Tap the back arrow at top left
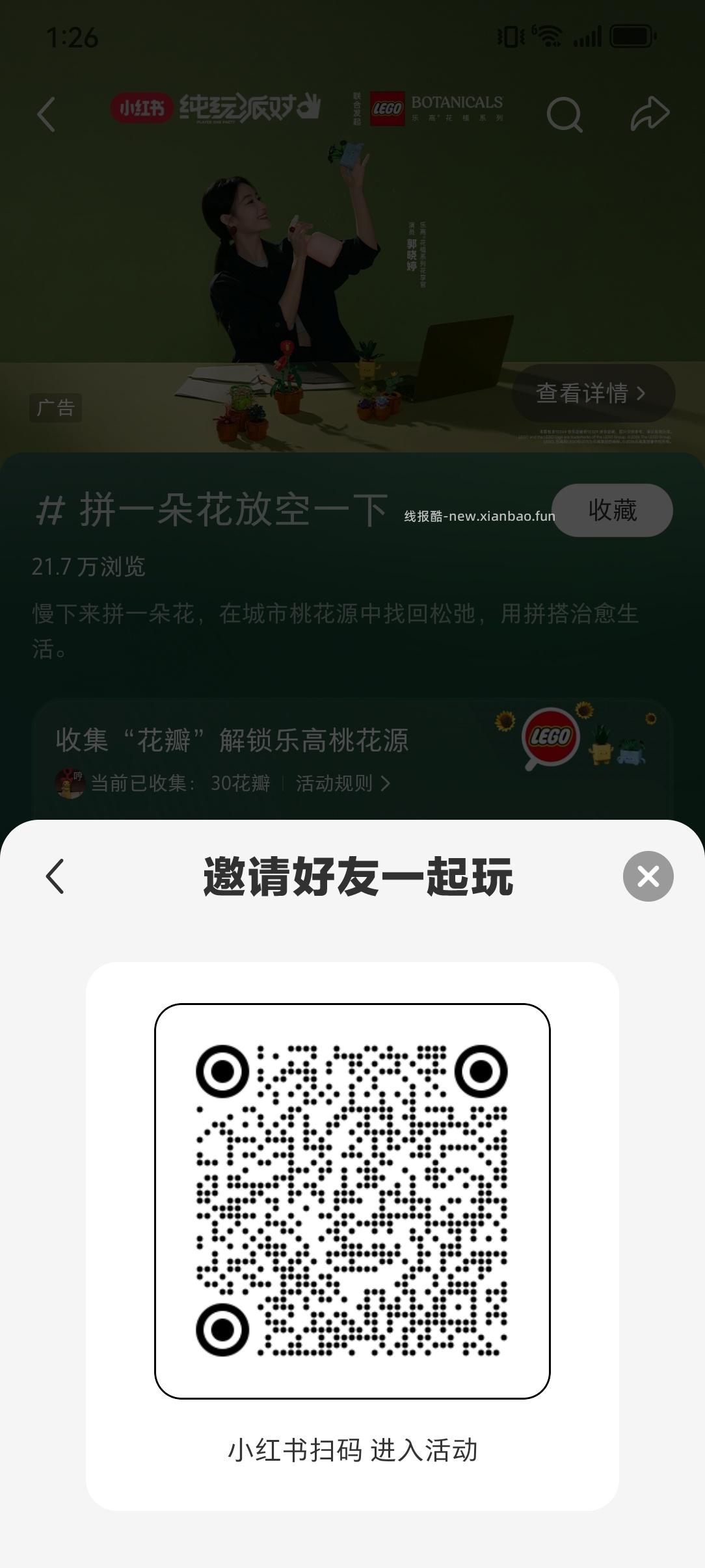This screenshot has height=1568, width=705. [x=46, y=114]
